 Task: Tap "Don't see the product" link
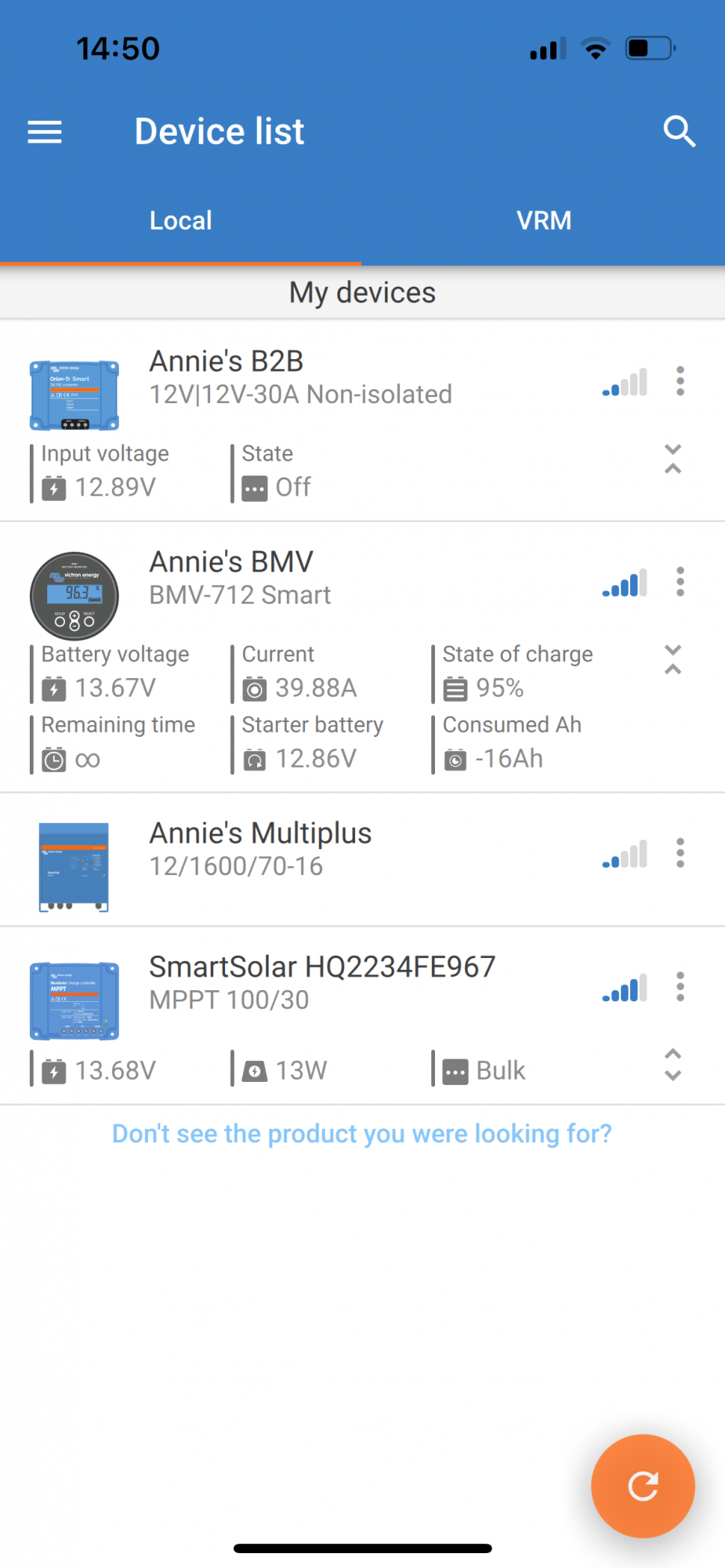tap(362, 1134)
